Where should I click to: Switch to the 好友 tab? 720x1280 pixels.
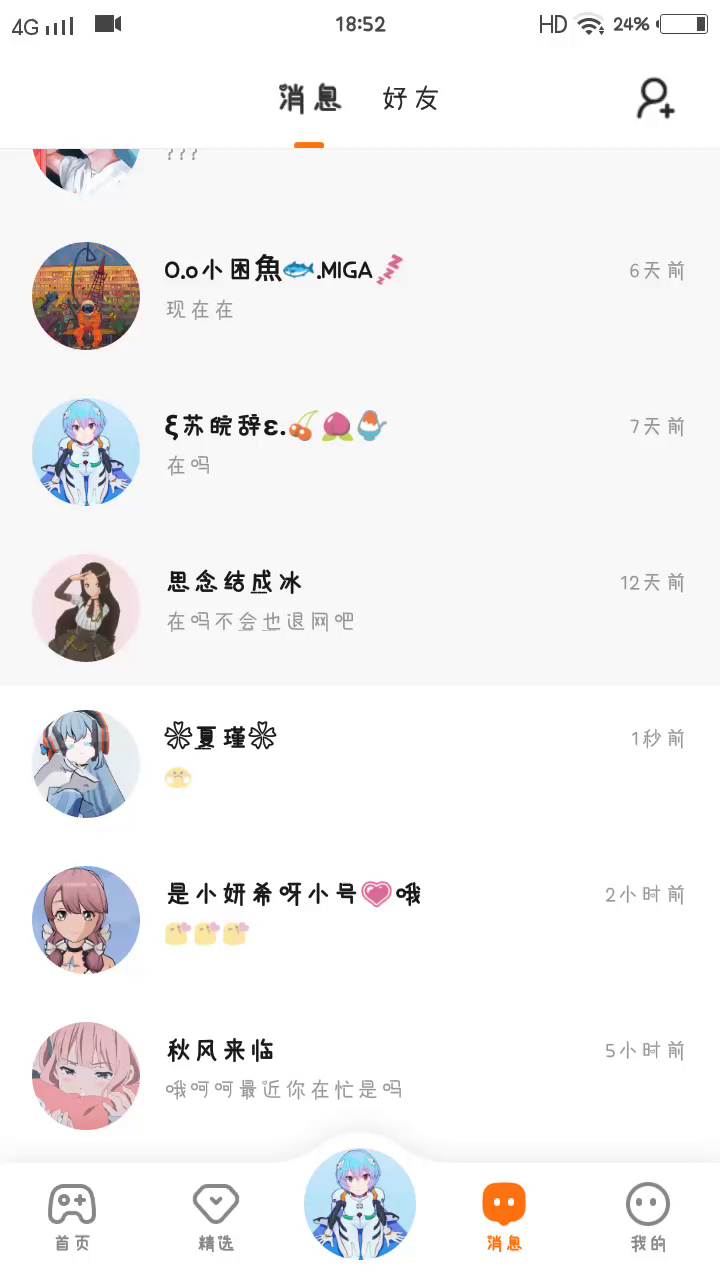point(410,99)
